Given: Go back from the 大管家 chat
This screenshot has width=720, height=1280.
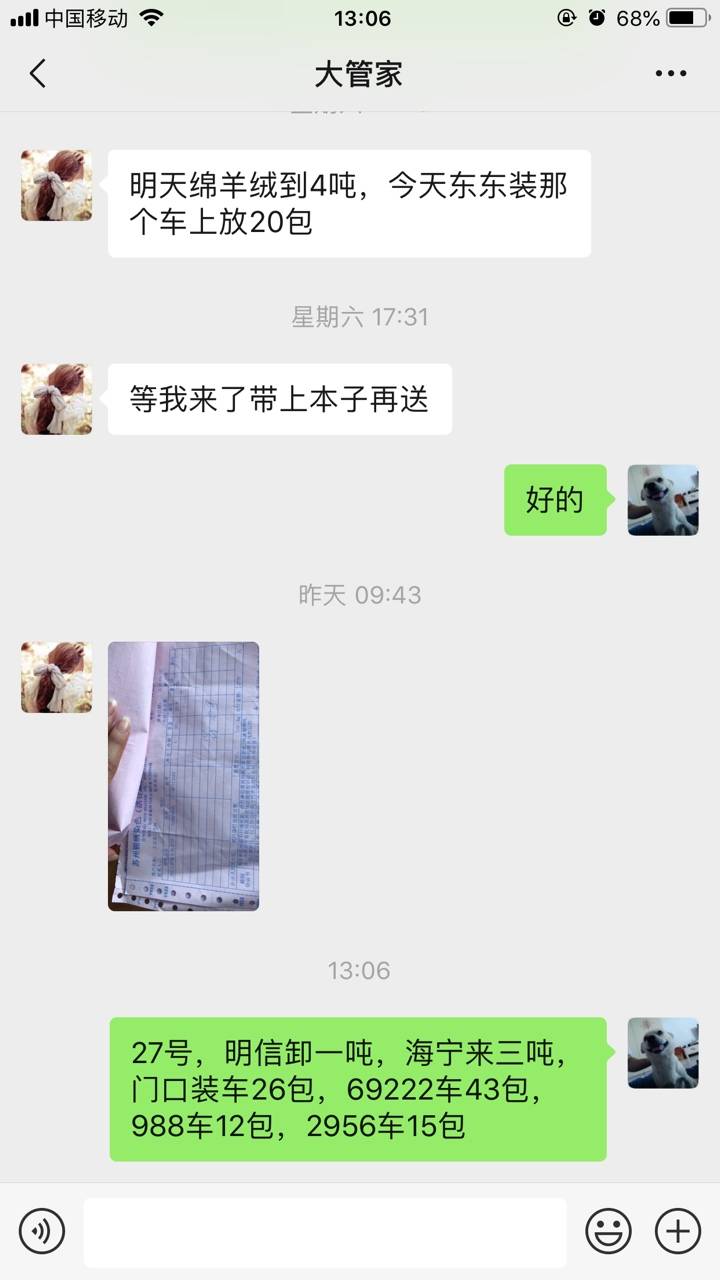Looking at the screenshot, I should (x=38, y=73).
